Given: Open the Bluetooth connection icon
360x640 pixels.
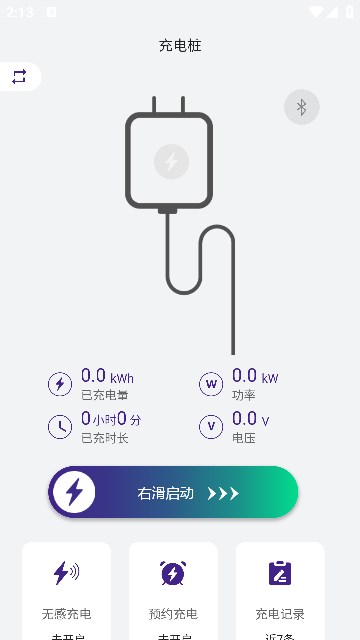Looking at the screenshot, I should pyautogui.click(x=302, y=107).
